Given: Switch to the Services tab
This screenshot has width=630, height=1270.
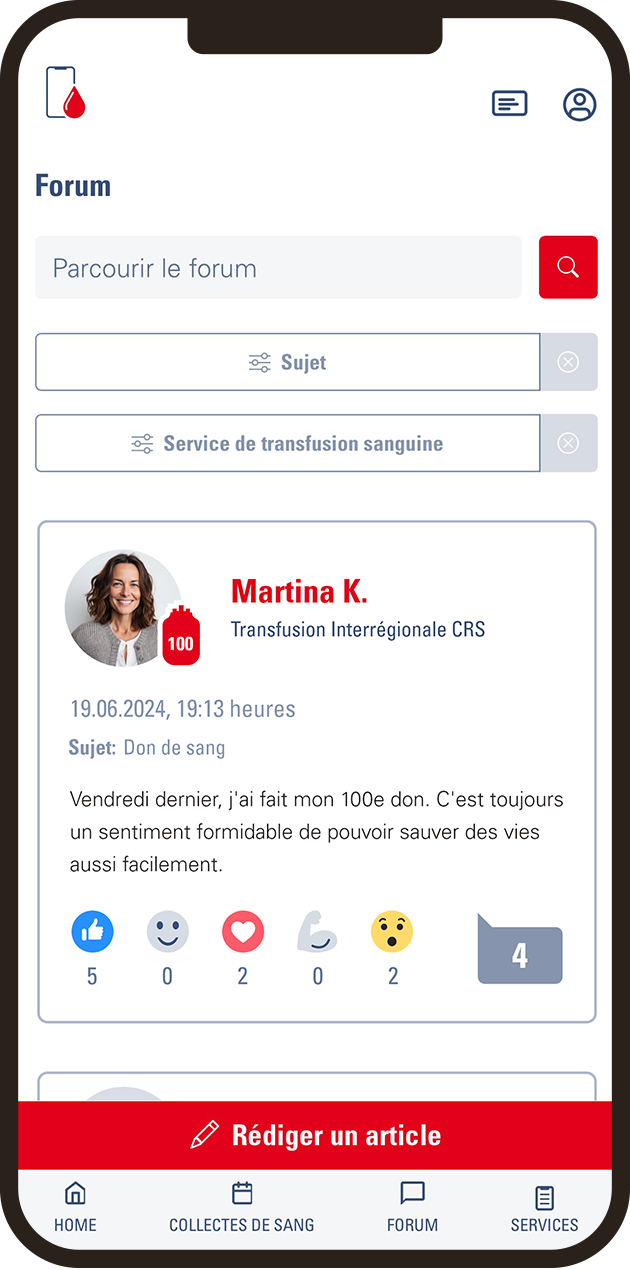Looking at the screenshot, I should pos(544,1209).
